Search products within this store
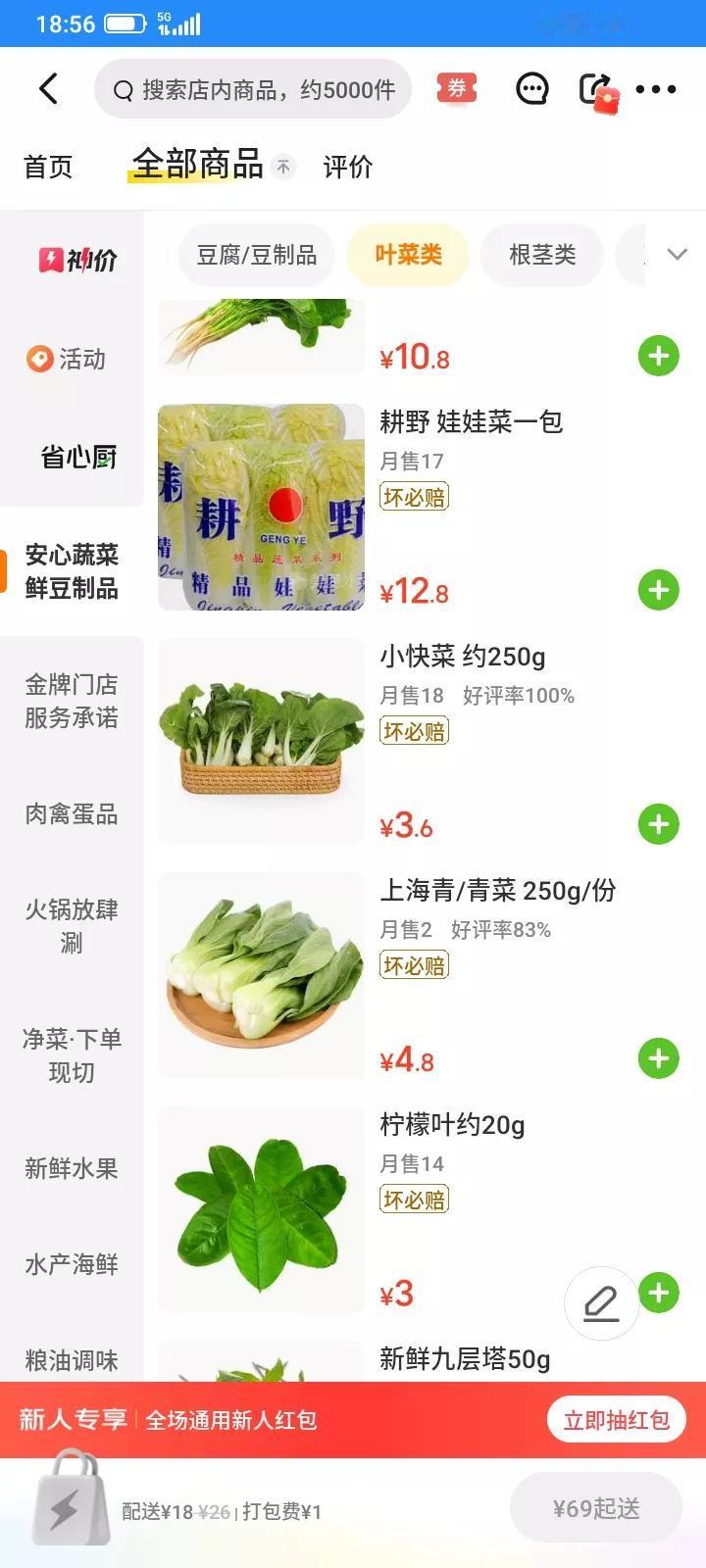This screenshot has height=1568, width=706. pyautogui.click(x=253, y=90)
